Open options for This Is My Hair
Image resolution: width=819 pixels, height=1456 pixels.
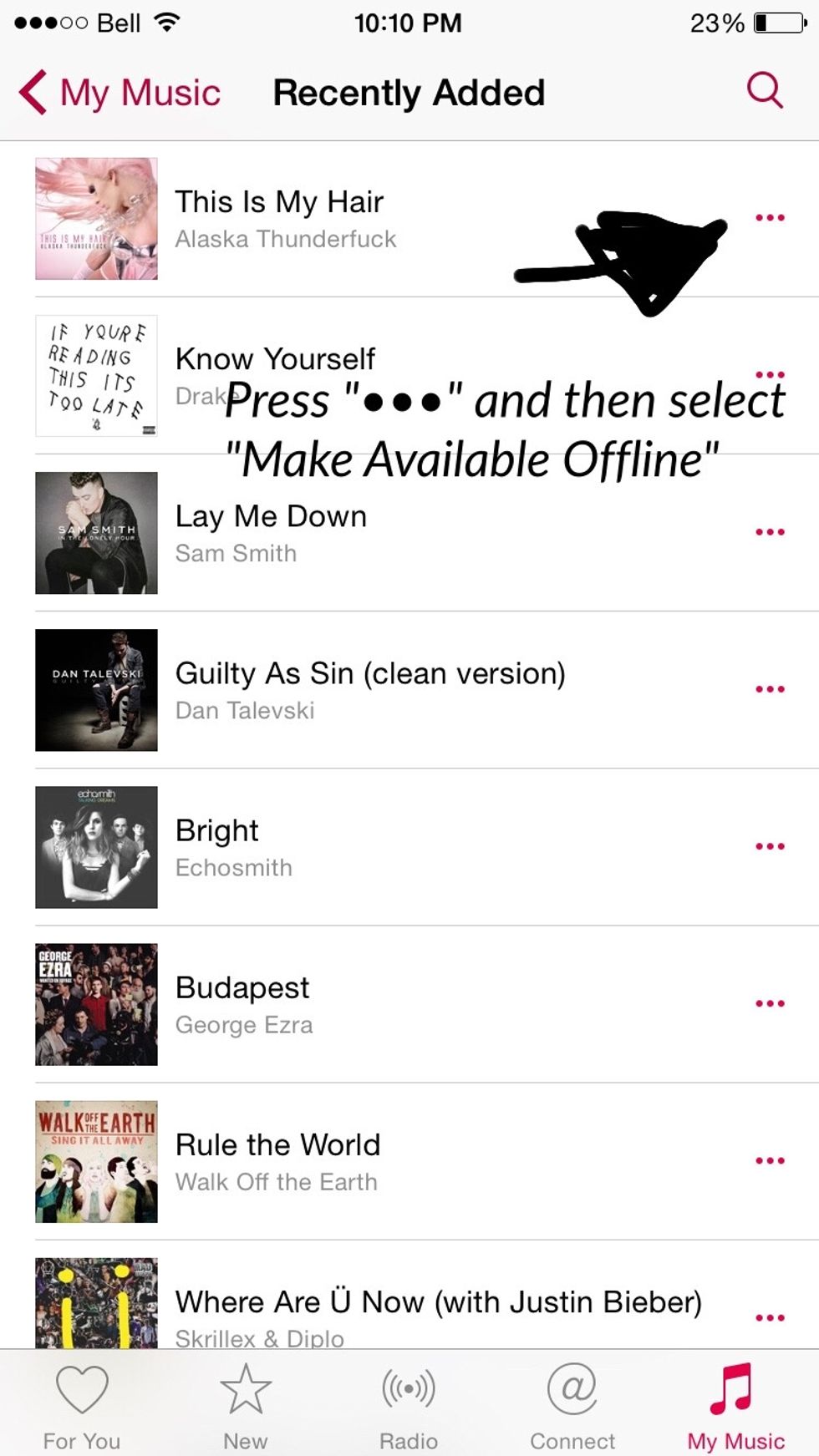pyautogui.click(x=770, y=218)
